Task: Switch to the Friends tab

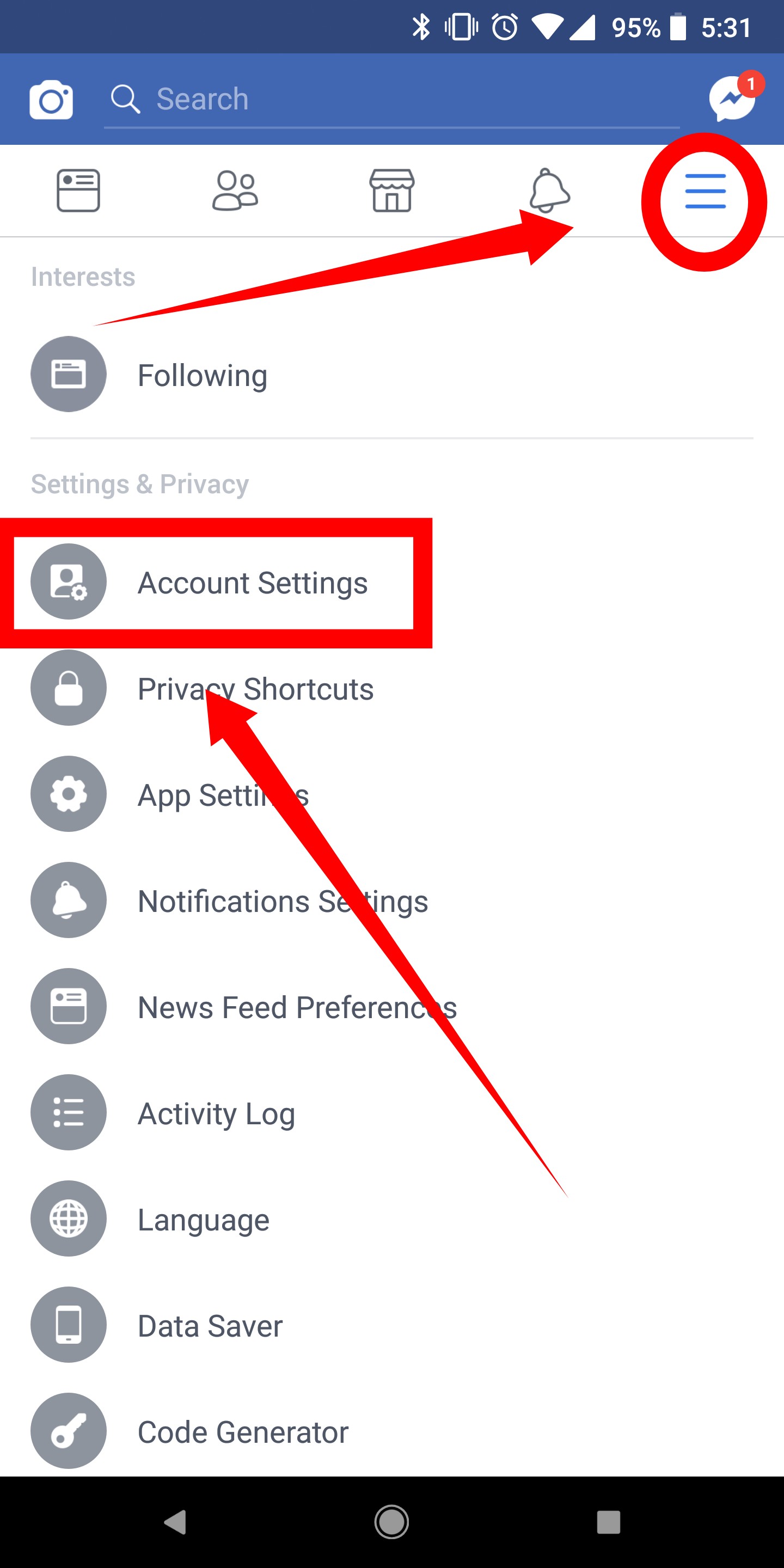Action: pos(235,191)
